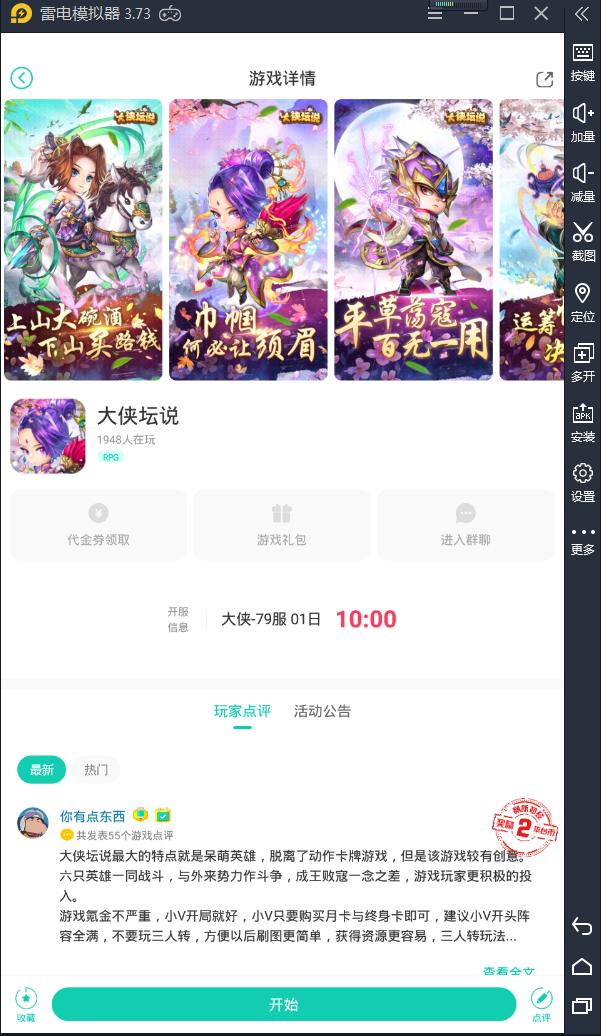This screenshot has width=601, height=1036.
Task: Tap 代金券领取 to claim a voucher
Action: 98,525
